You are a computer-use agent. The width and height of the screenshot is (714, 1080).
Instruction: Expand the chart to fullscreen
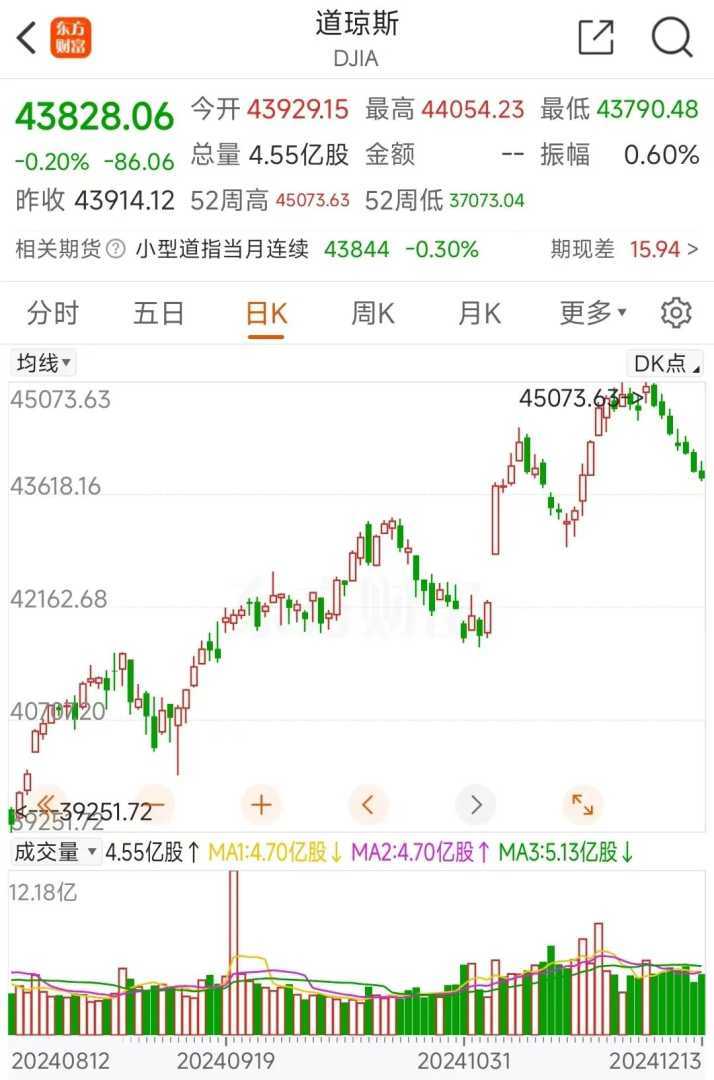(x=581, y=804)
